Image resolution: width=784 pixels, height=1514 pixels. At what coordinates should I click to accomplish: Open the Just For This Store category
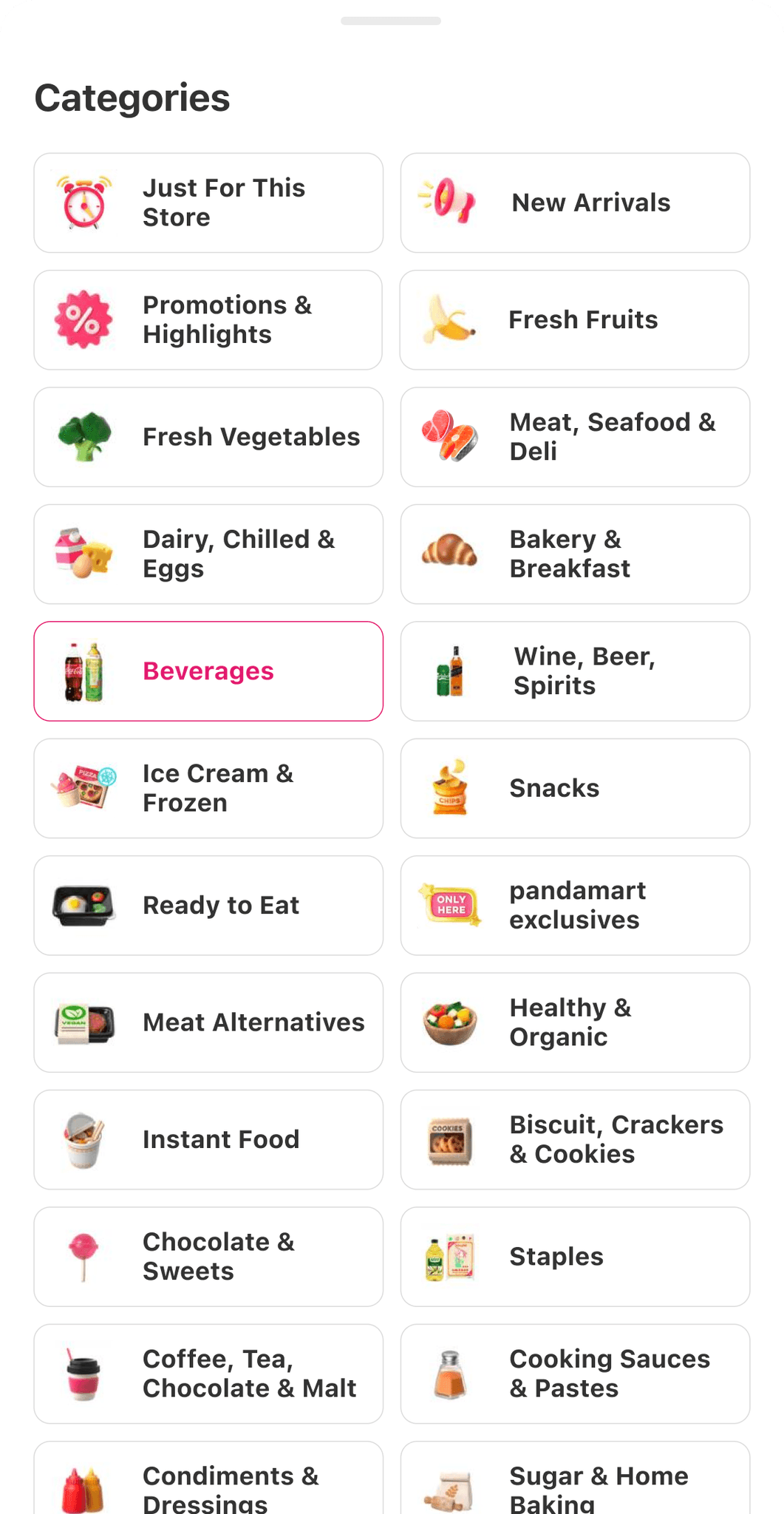(x=208, y=203)
